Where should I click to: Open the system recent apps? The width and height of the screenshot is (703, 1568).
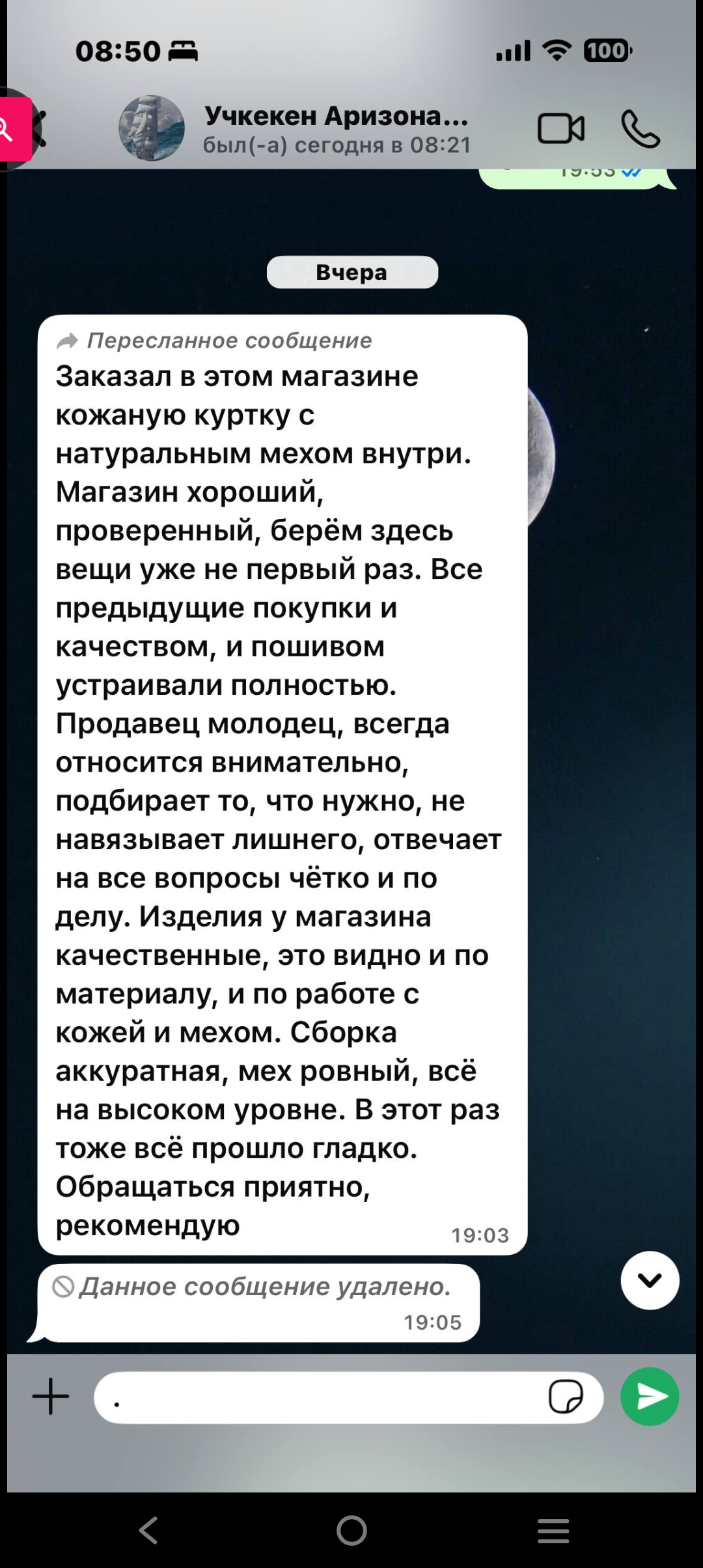(x=553, y=1530)
